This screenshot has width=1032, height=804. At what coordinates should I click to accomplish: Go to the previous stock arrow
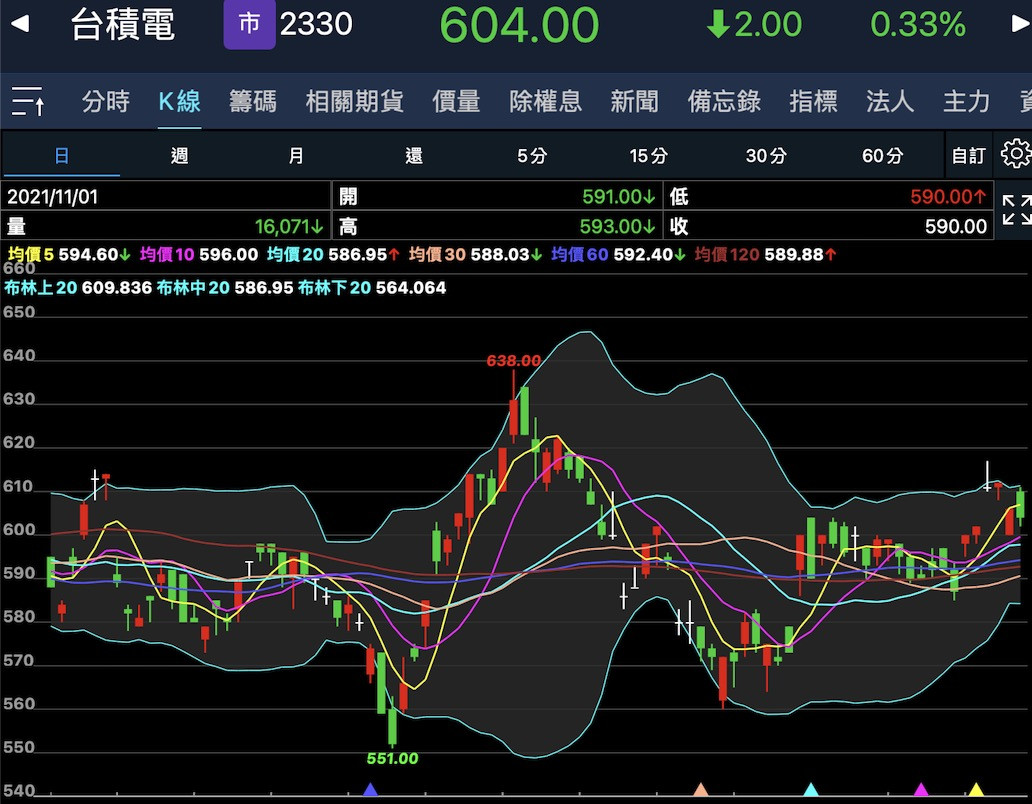tap(19, 24)
